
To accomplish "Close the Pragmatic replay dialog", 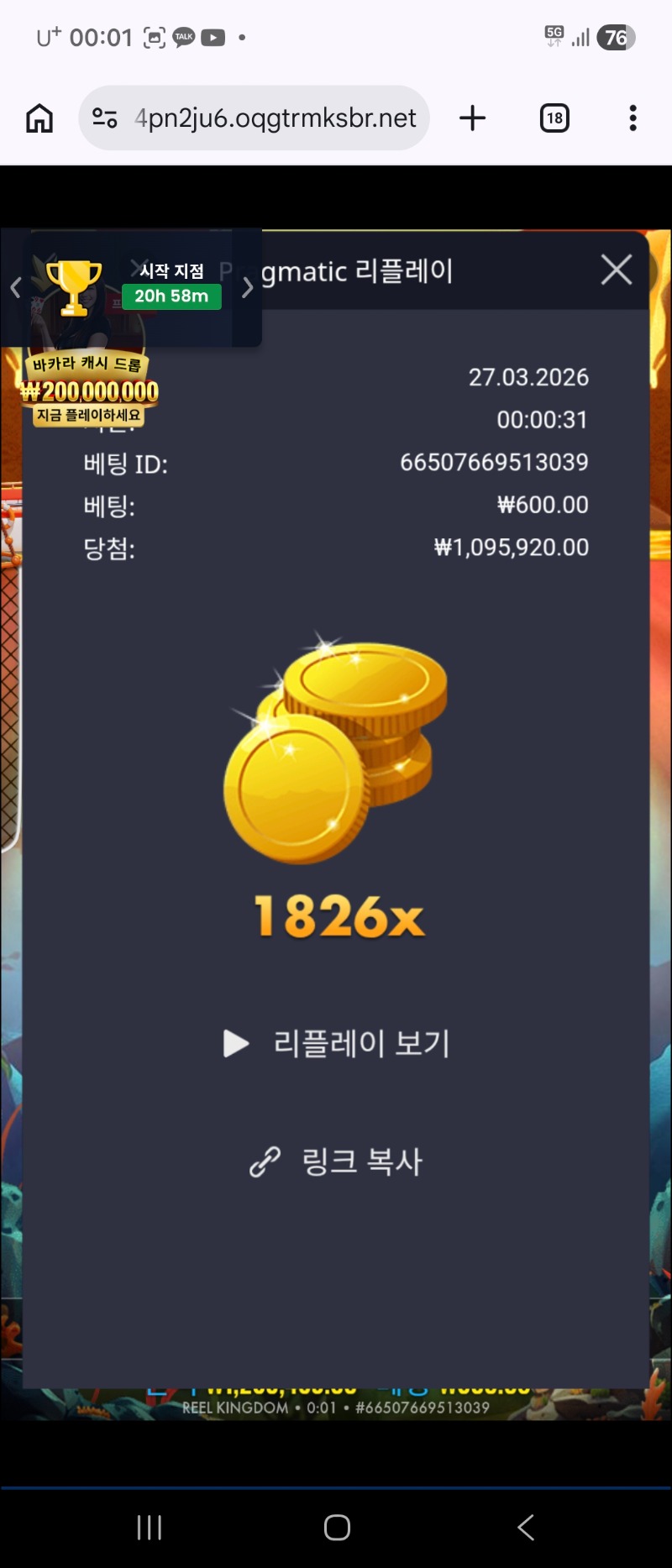I will click(x=616, y=270).
